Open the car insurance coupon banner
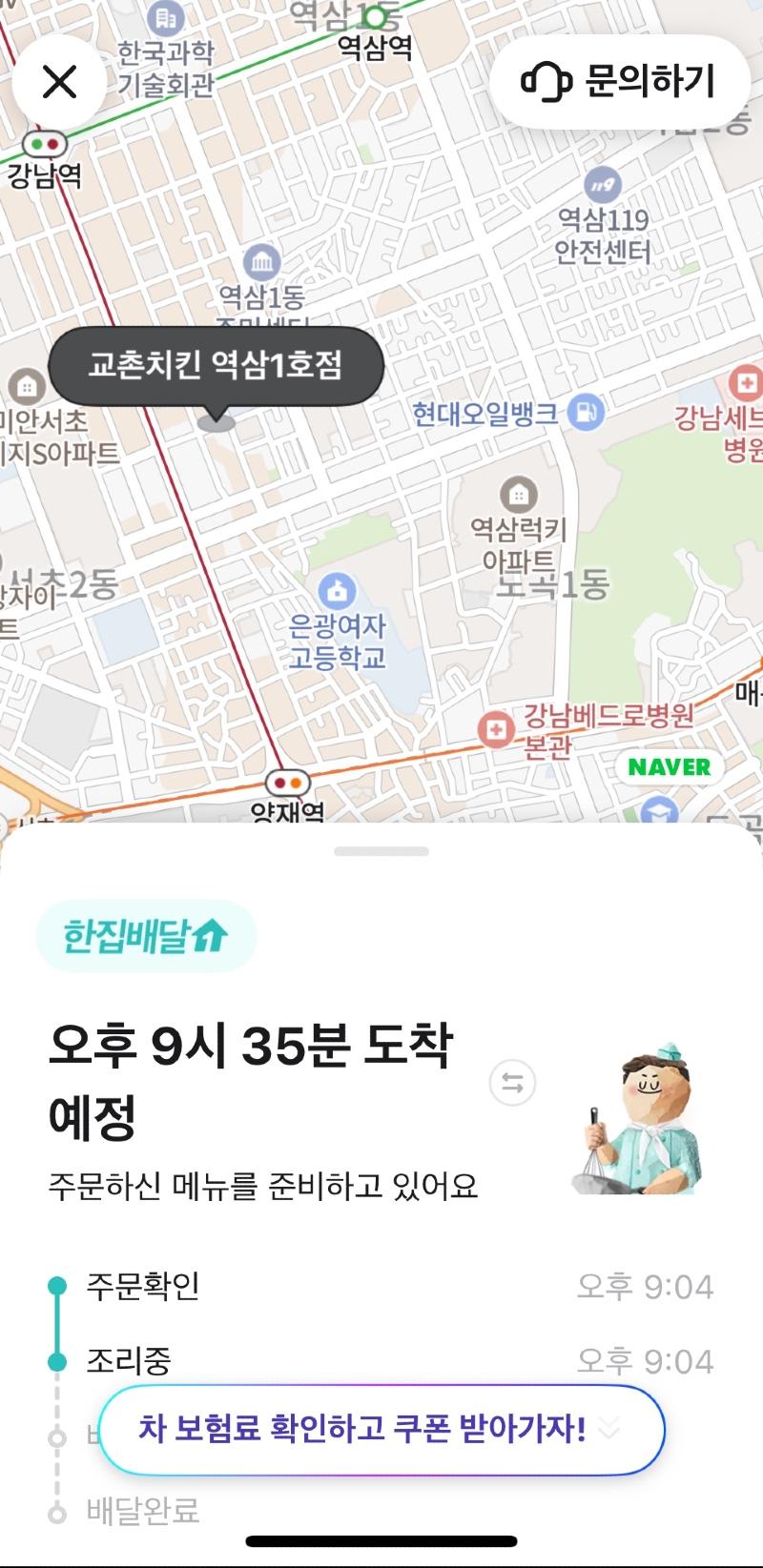Screen dimensions: 763x1568 [x=381, y=1429]
